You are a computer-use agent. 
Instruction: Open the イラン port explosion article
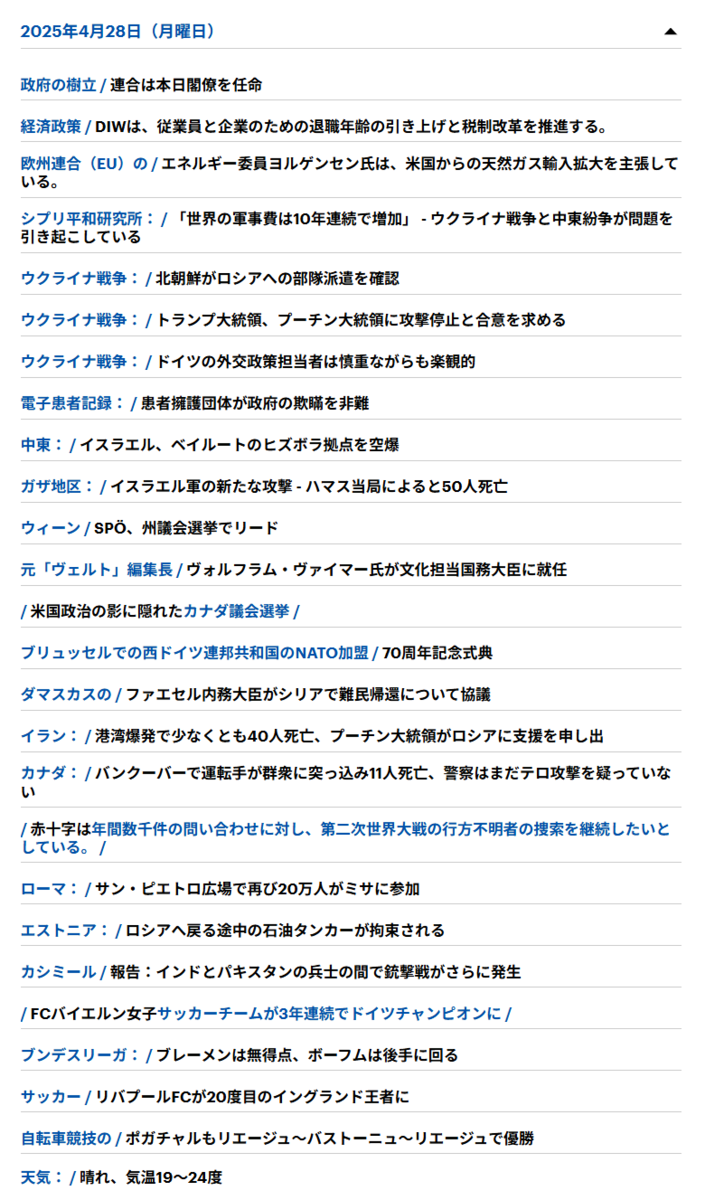point(312,736)
